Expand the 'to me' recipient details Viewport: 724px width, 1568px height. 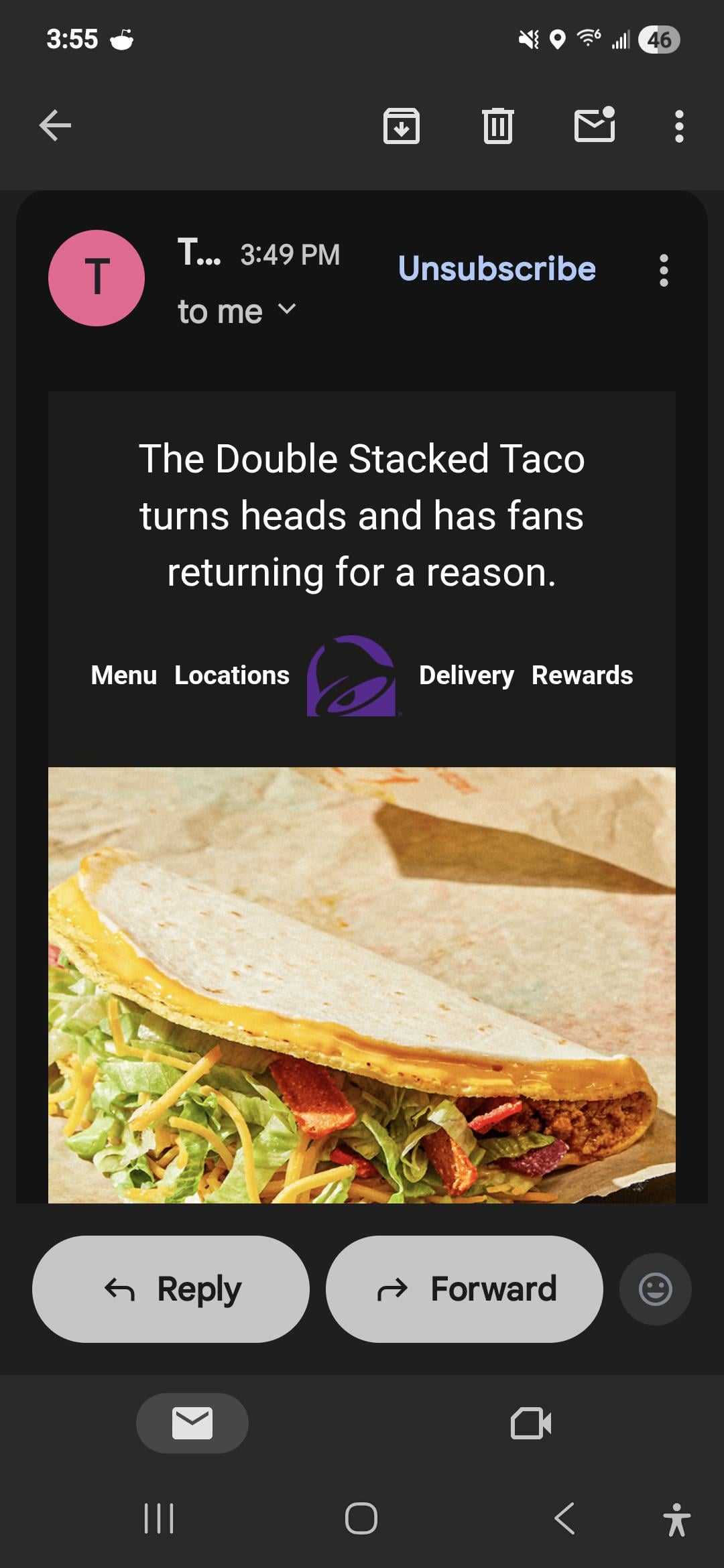286,309
